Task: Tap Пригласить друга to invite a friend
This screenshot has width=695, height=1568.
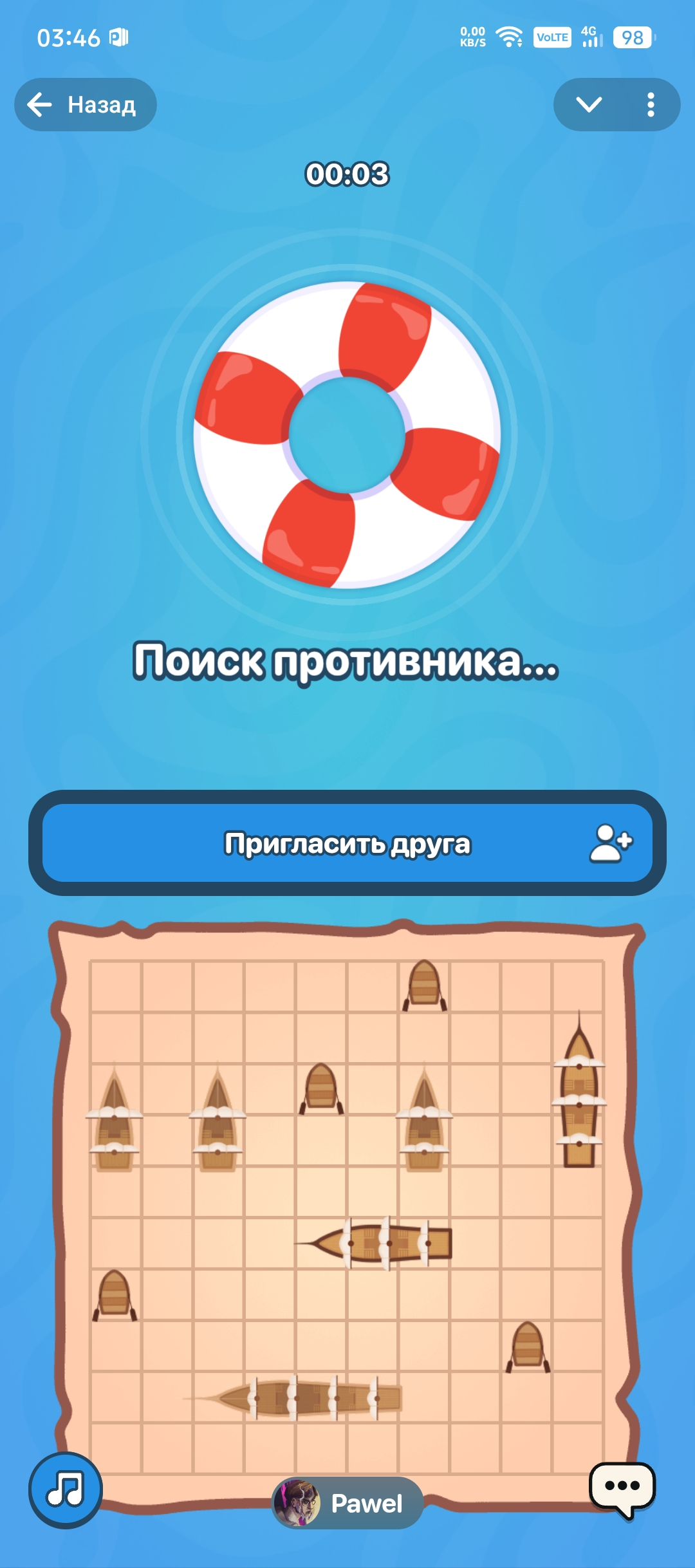Action: (347, 843)
